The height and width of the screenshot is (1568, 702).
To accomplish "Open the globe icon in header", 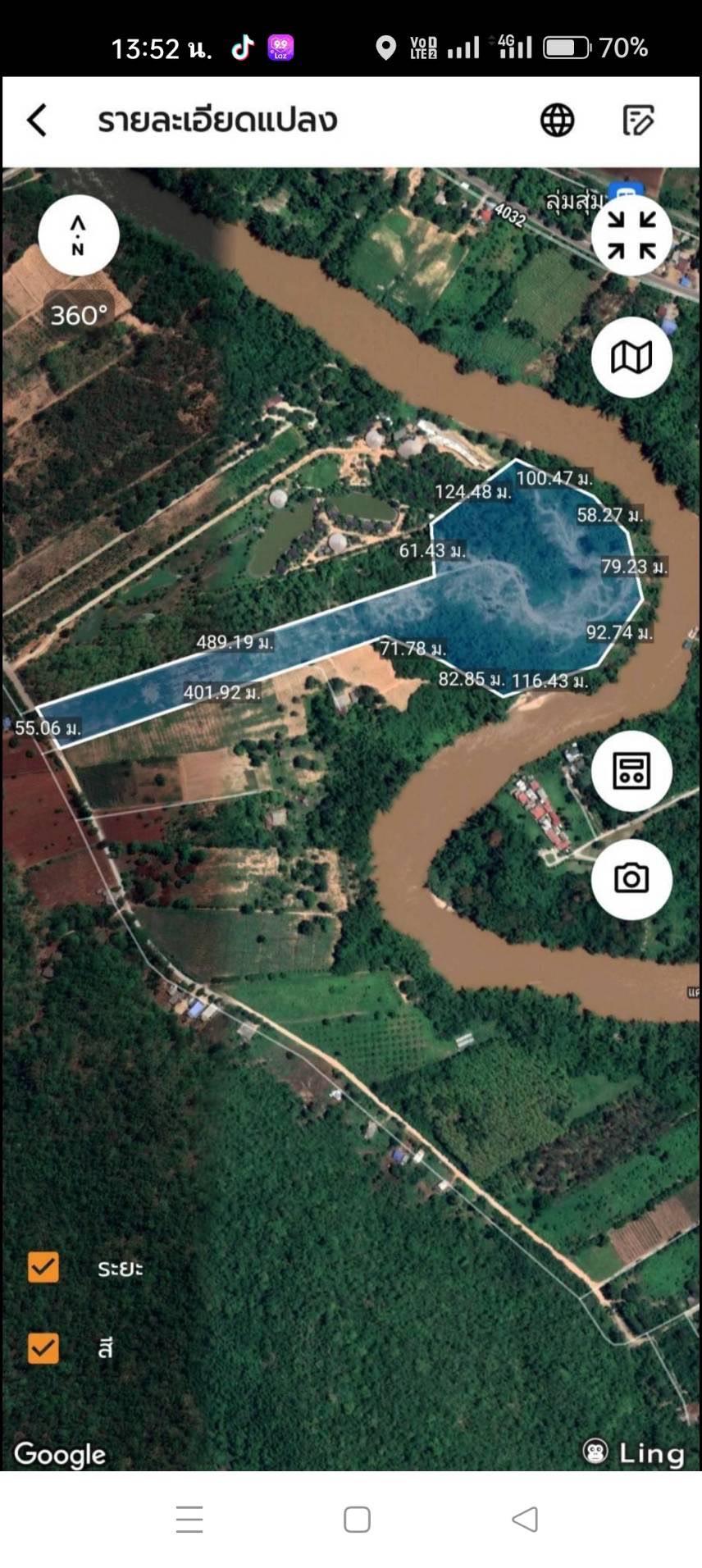I will click(x=557, y=121).
